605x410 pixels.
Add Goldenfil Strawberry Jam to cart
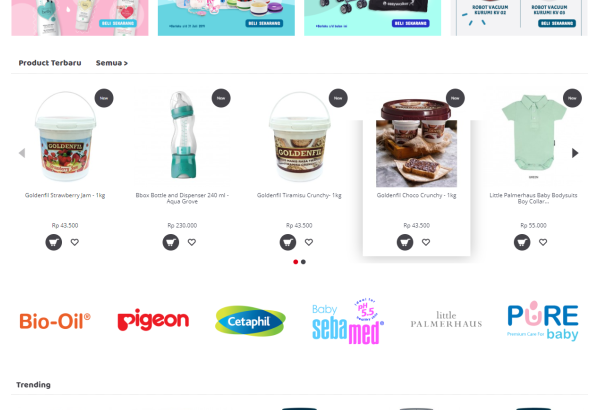click(x=54, y=242)
